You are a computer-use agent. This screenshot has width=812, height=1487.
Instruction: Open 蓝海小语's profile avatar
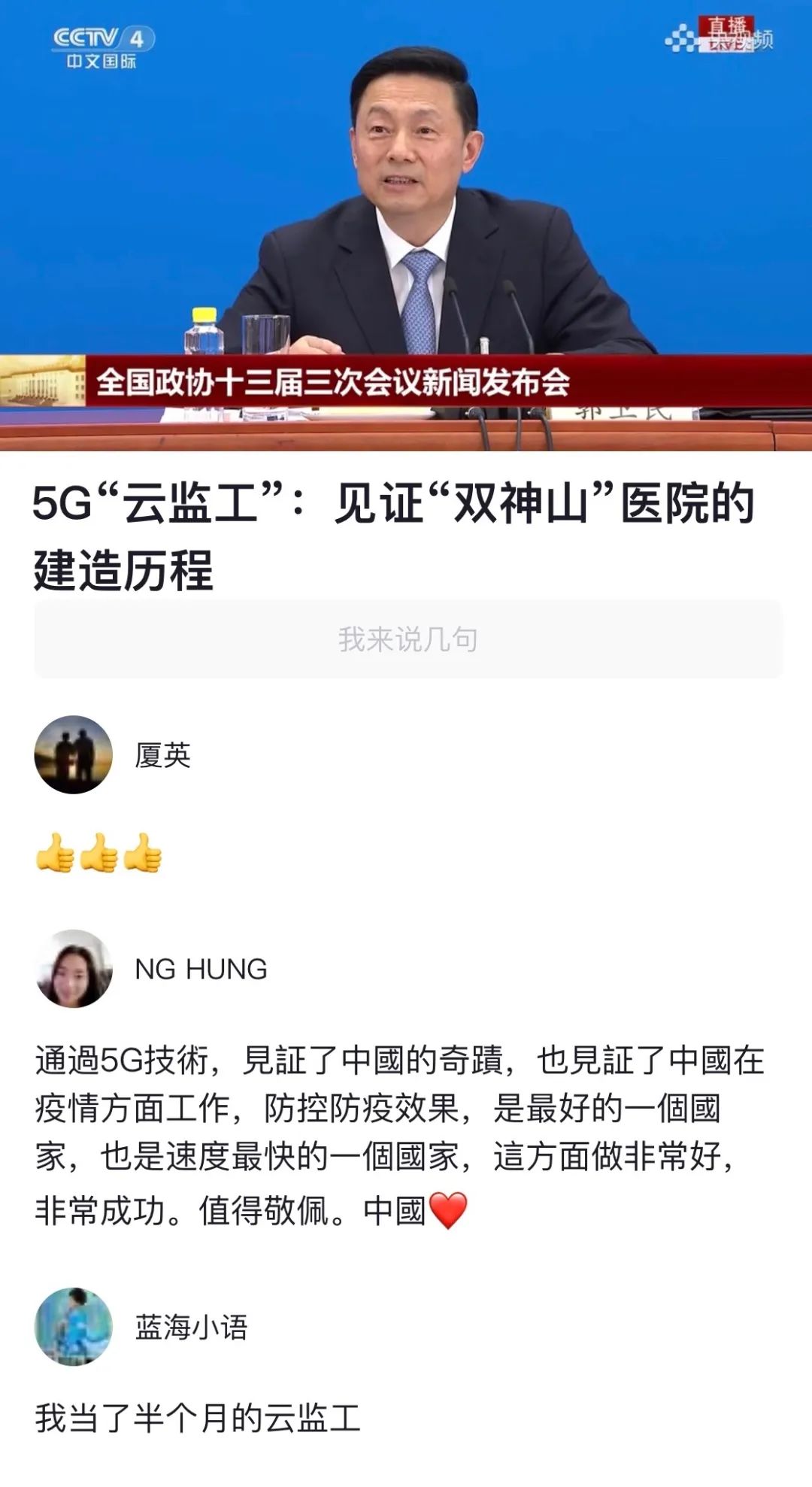73,1327
